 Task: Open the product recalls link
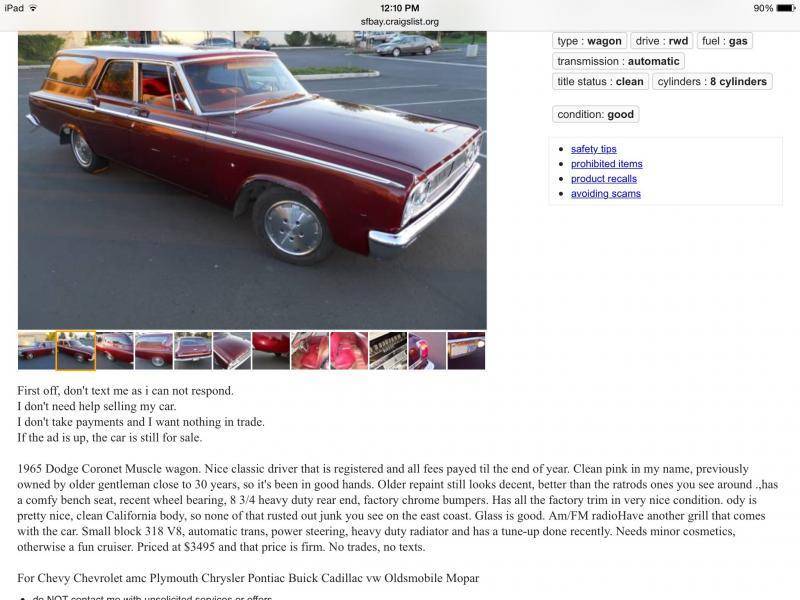(x=604, y=179)
